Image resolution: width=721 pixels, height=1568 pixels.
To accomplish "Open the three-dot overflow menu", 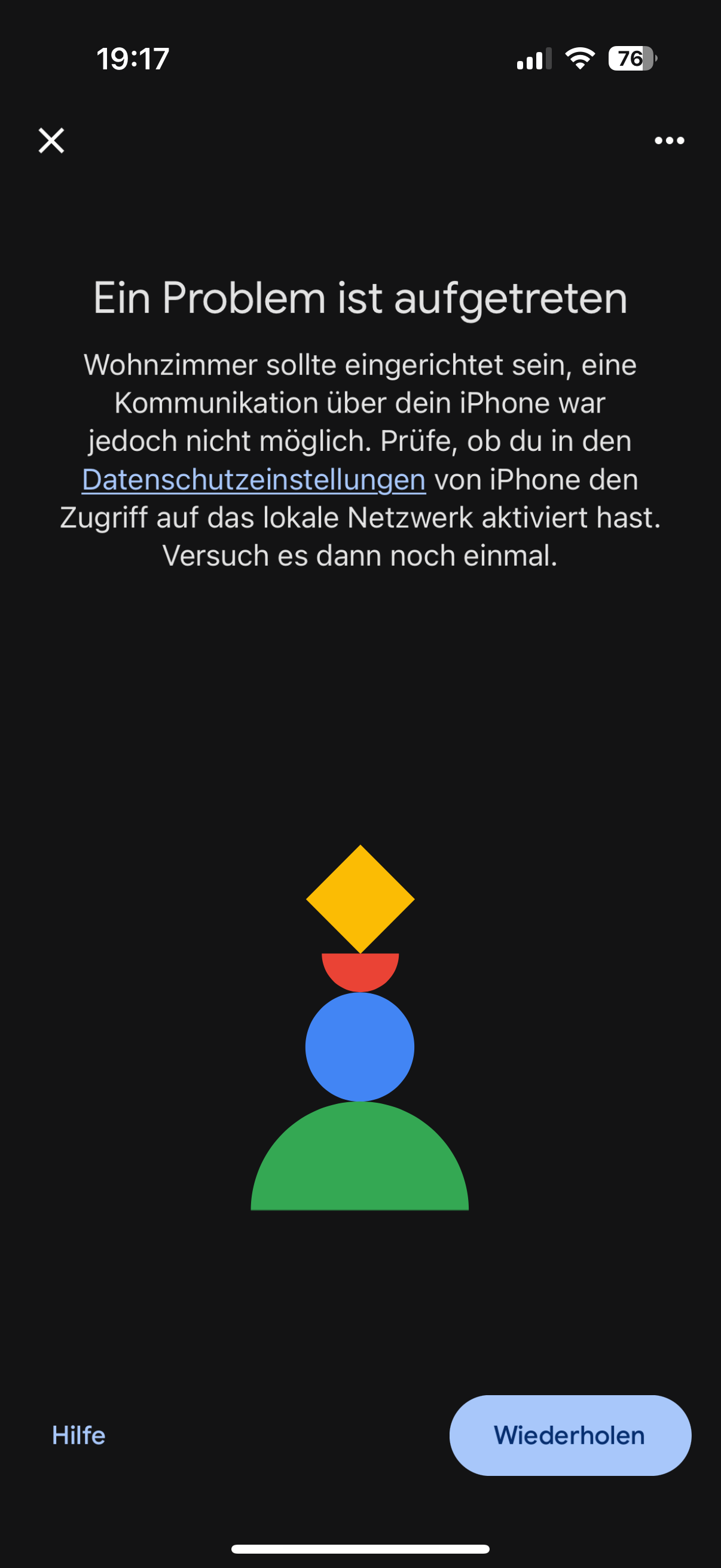I will (669, 141).
